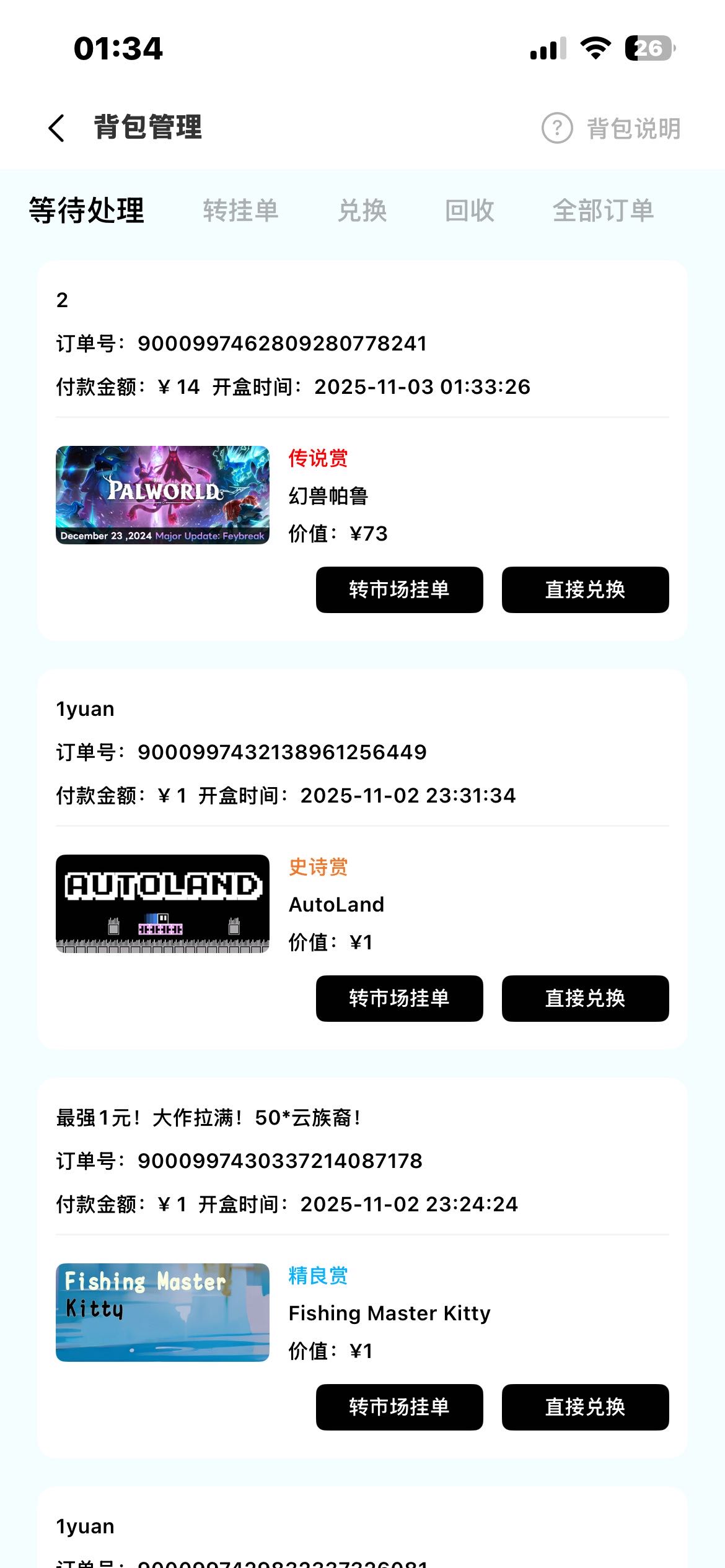Redeem Fishing Master Kitty via 直接兑换

click(x=585, y=1407)
